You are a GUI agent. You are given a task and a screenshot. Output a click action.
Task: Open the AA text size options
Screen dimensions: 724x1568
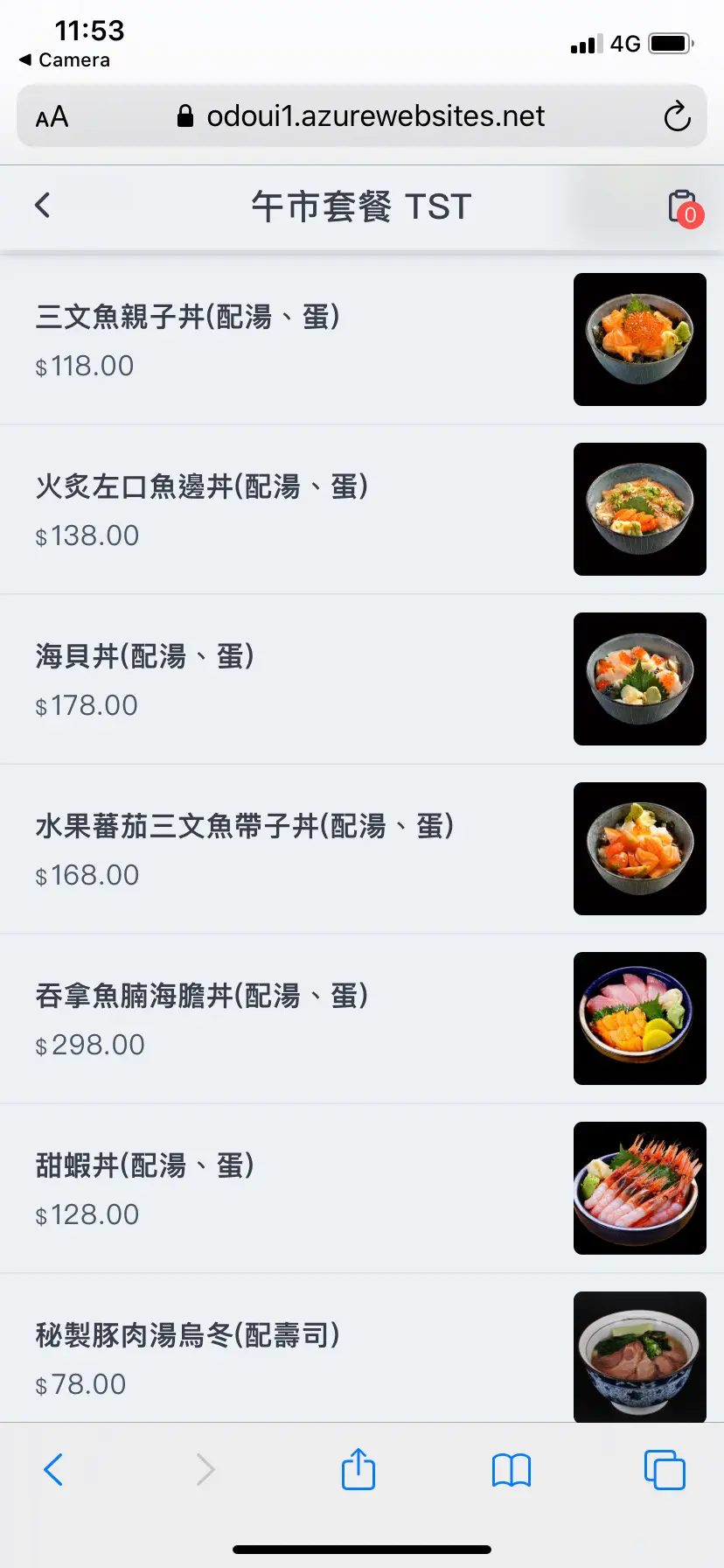point(52,116)
